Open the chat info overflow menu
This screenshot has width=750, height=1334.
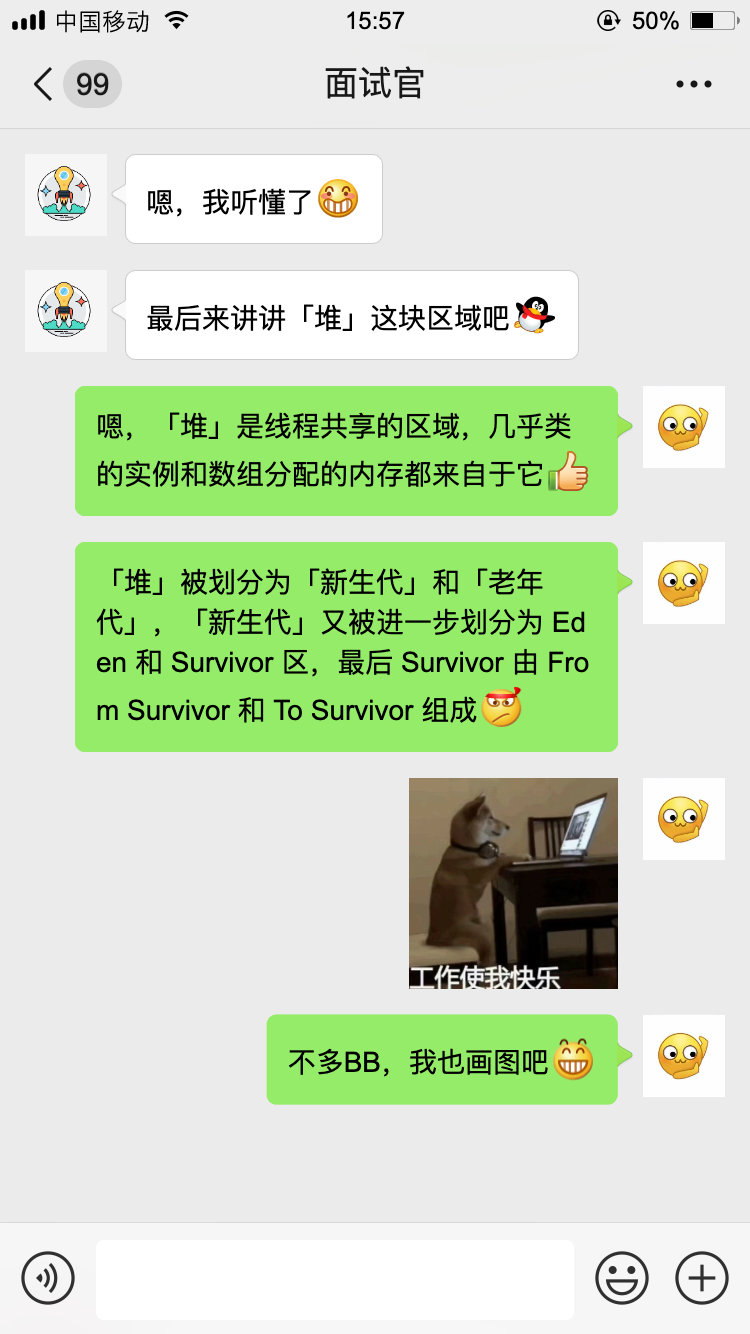coord(693,85)
